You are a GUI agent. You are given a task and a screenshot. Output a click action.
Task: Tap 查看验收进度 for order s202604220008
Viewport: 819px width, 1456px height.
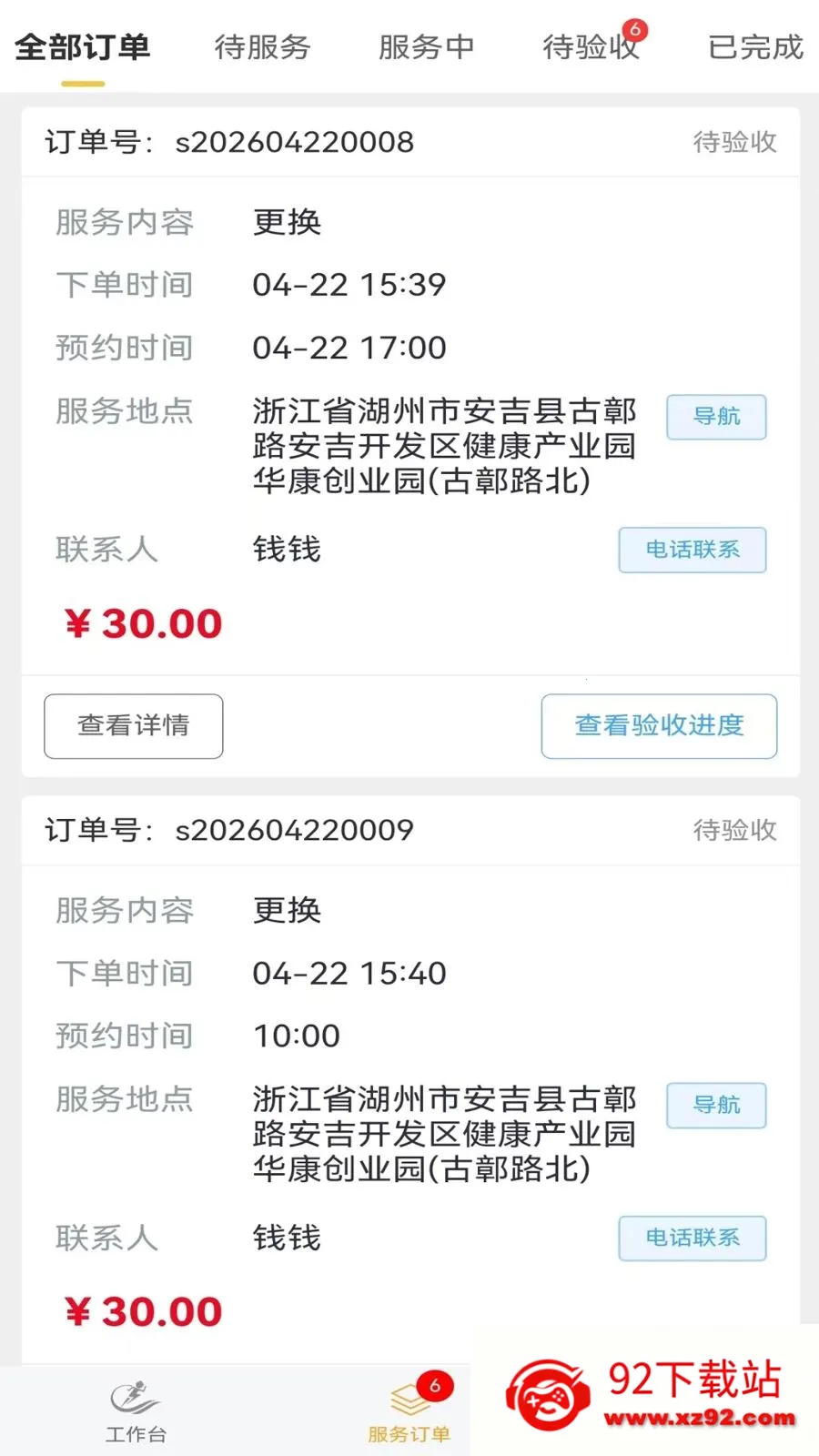(659, 726)
